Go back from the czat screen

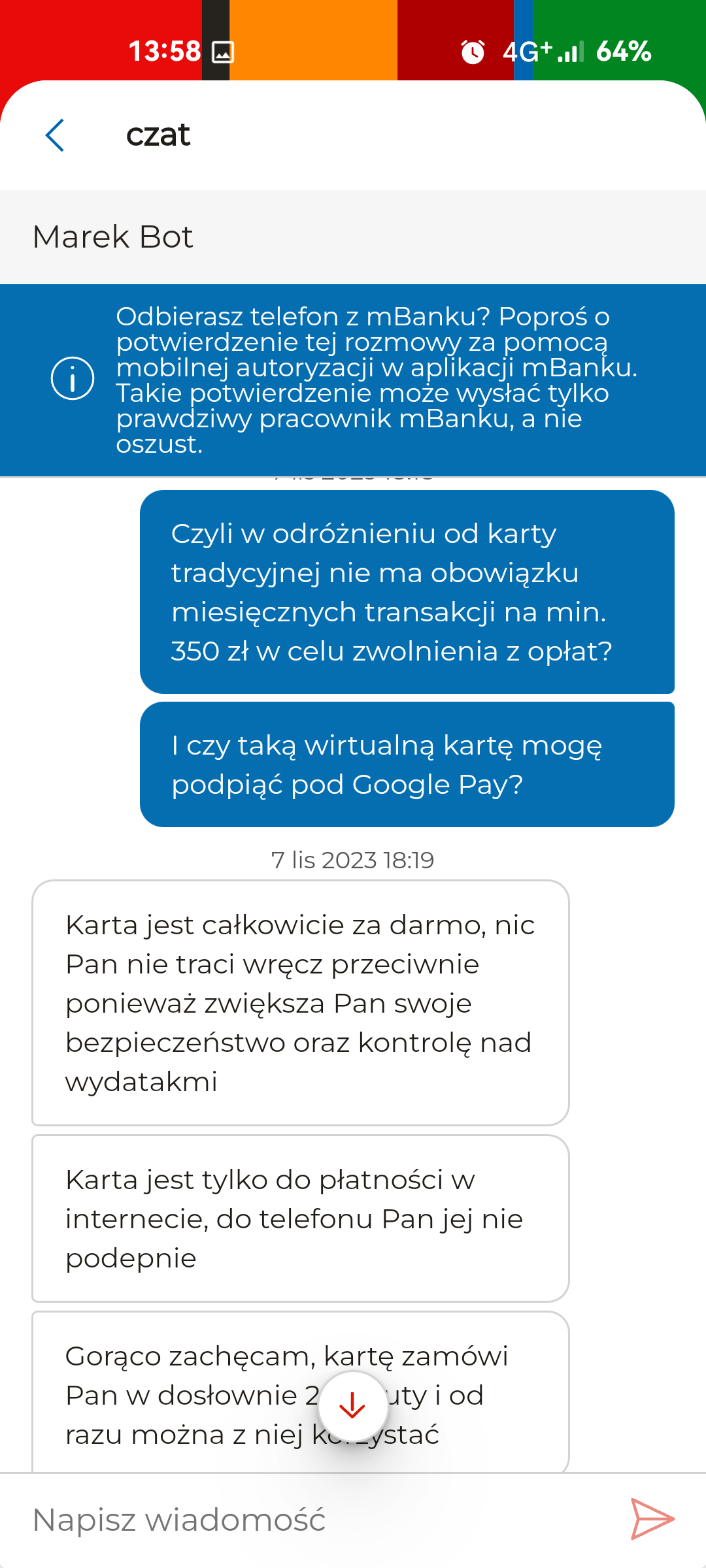click(x=55, y=135)
